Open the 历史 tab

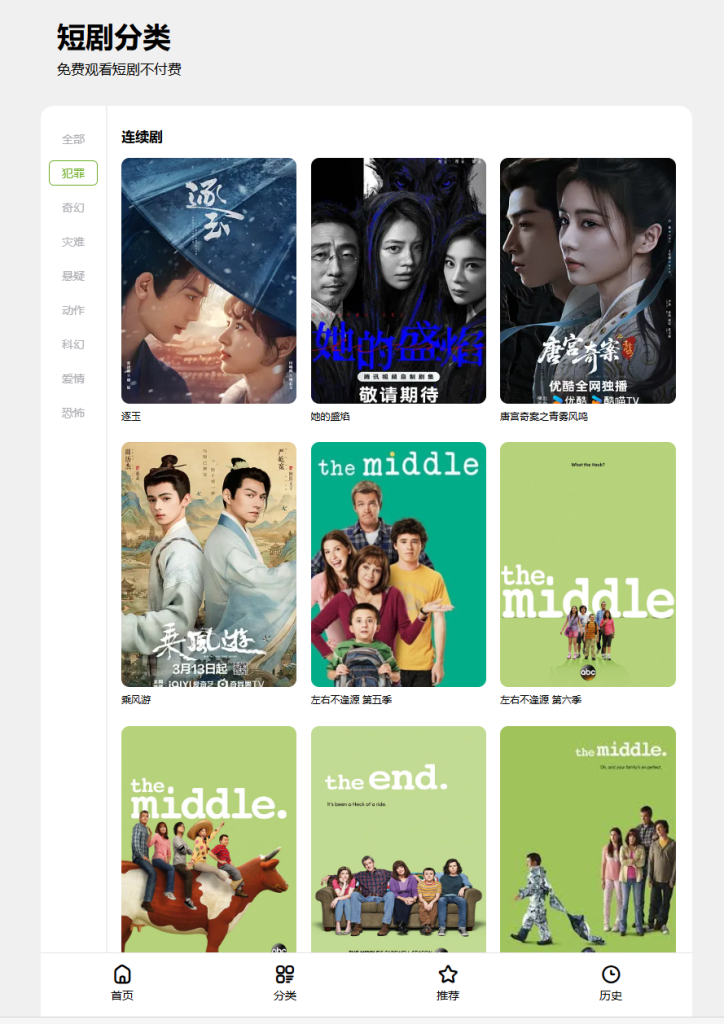click(610, 982)
